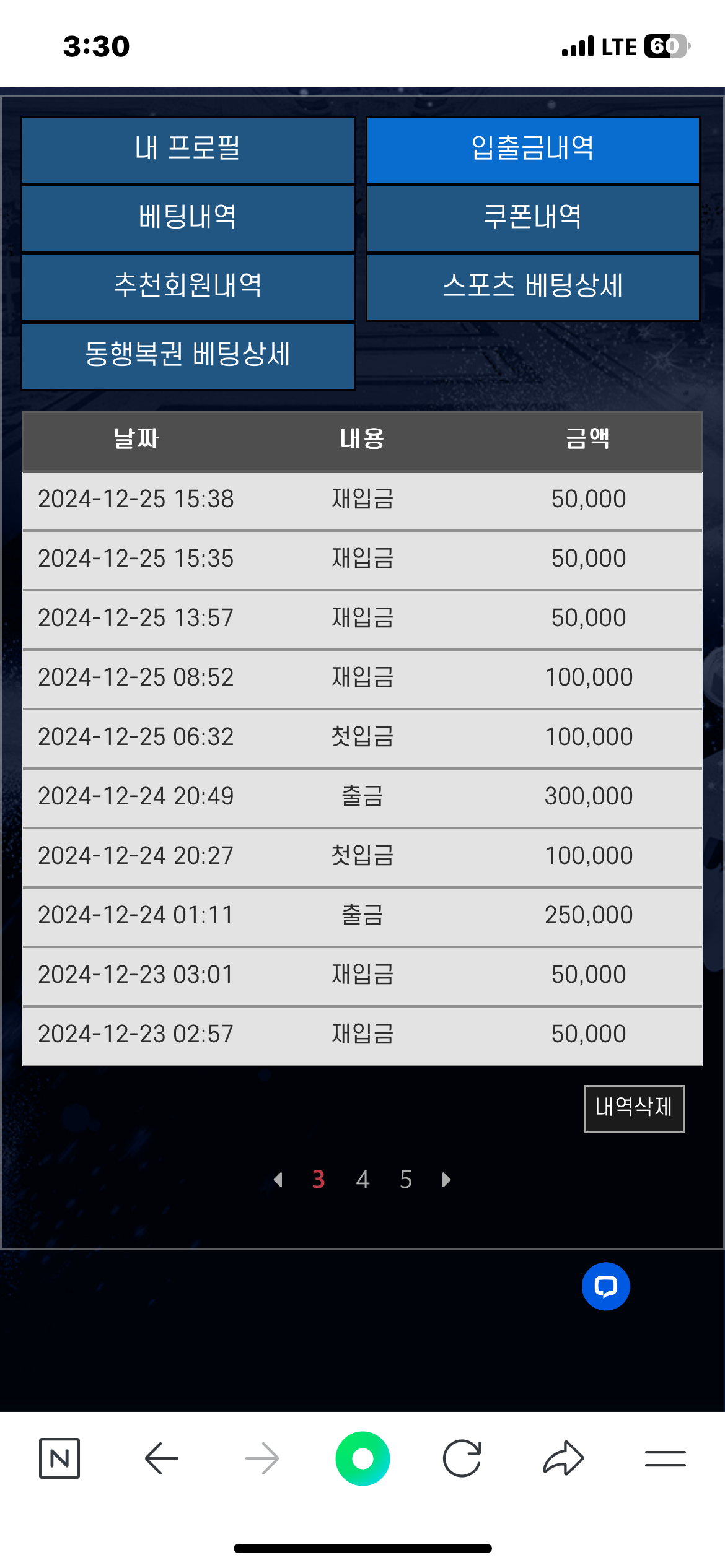Go back in the browser
Image resolution: width=725 pixels, height=1568 pixels.
coord(161,1458)
